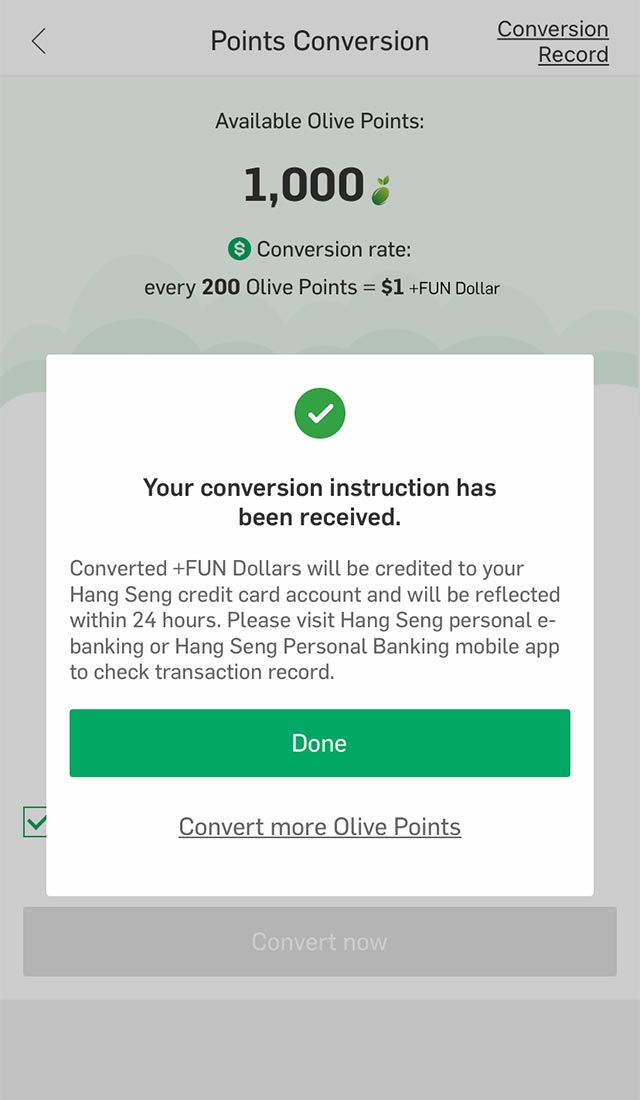
Task: Open the Conversion Record link
Action: [553, 41]
